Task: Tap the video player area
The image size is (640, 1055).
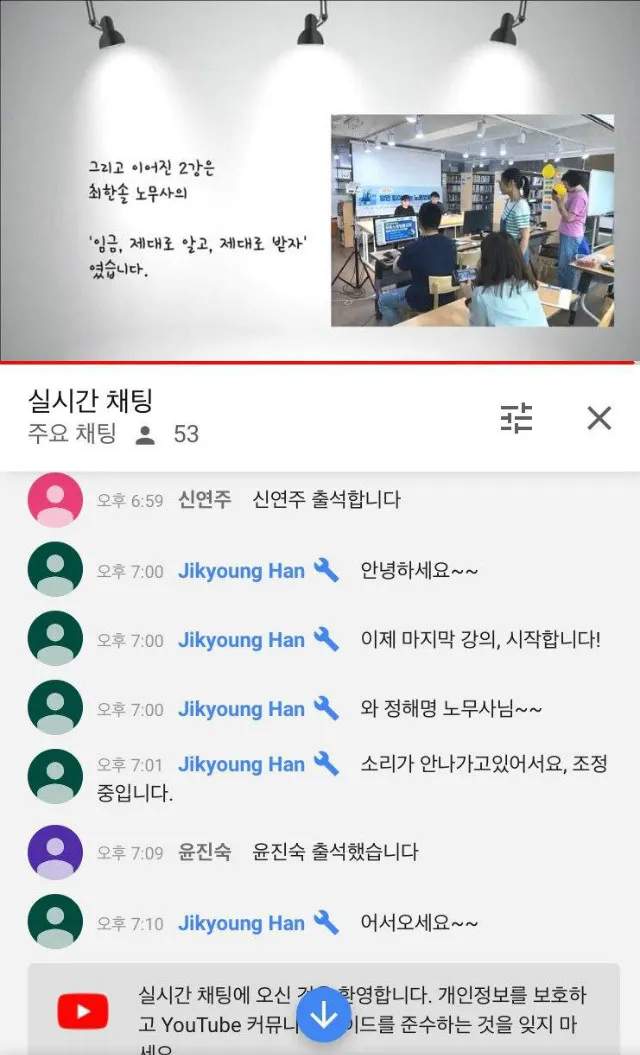Action: [x=320, y=180]
